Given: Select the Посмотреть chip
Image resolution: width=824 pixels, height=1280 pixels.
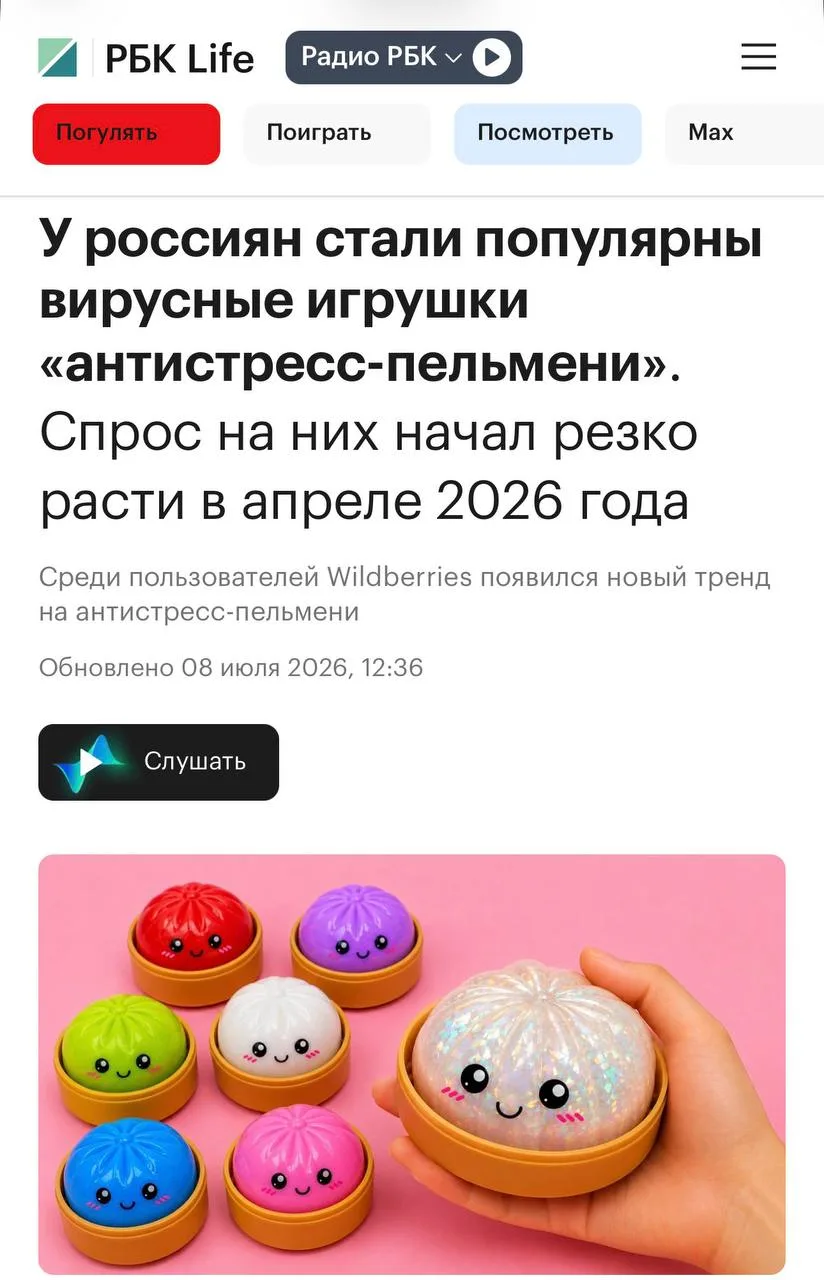Looking at the screenshot, I should click(547, 133).
